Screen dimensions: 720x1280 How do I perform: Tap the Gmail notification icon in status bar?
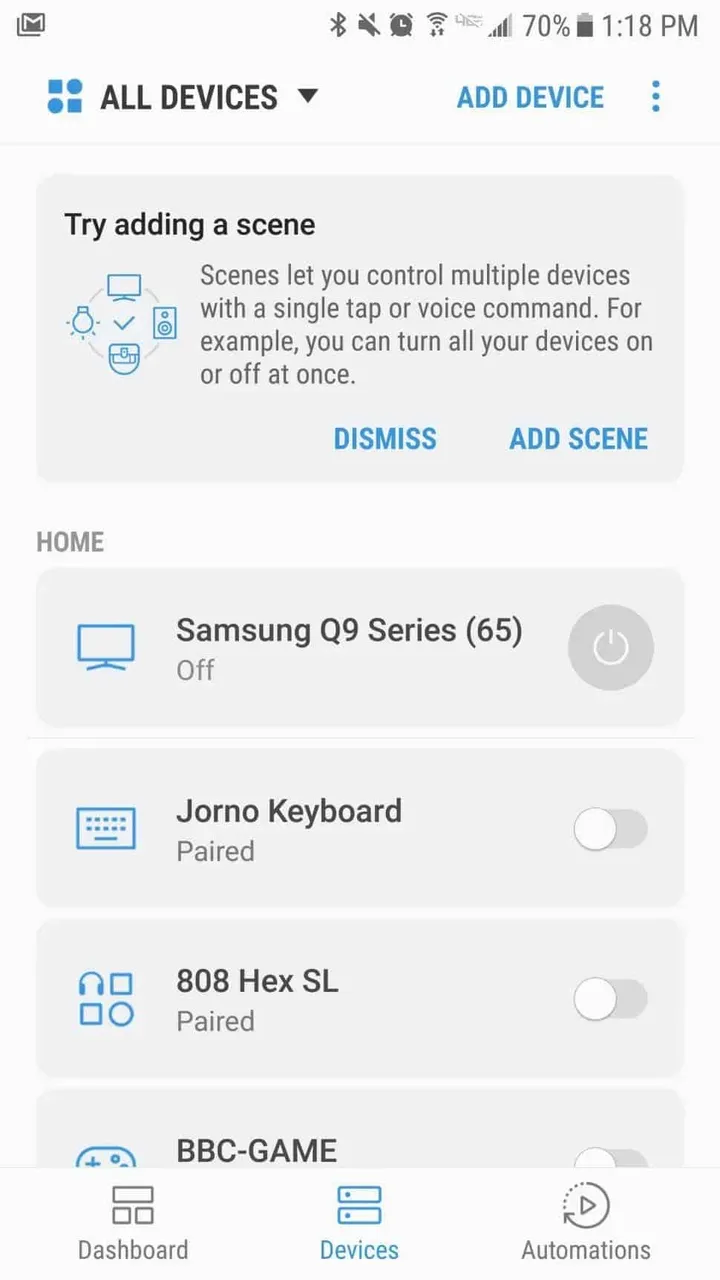click(30, 24)
